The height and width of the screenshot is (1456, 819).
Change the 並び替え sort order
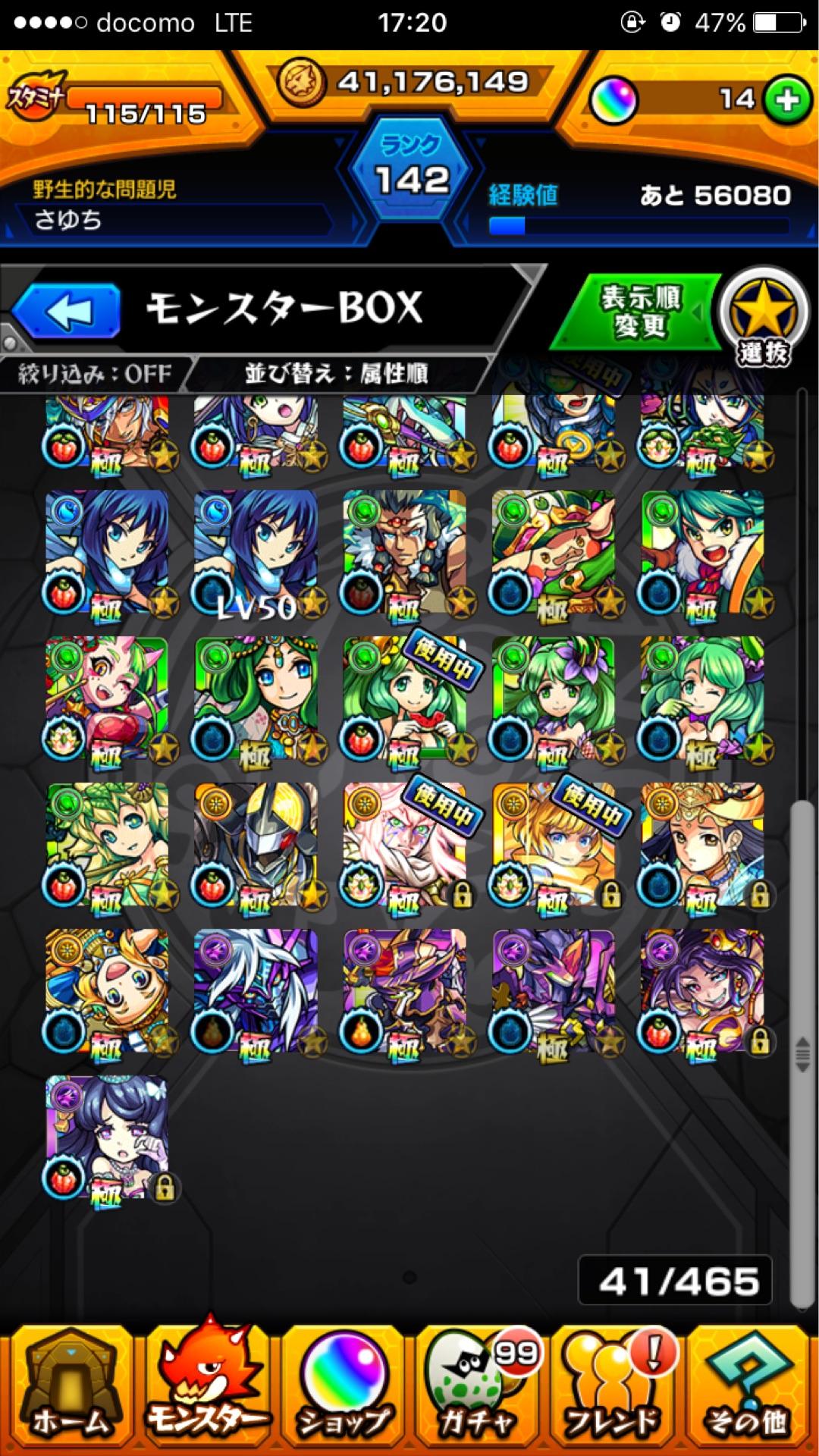point(337,373)
